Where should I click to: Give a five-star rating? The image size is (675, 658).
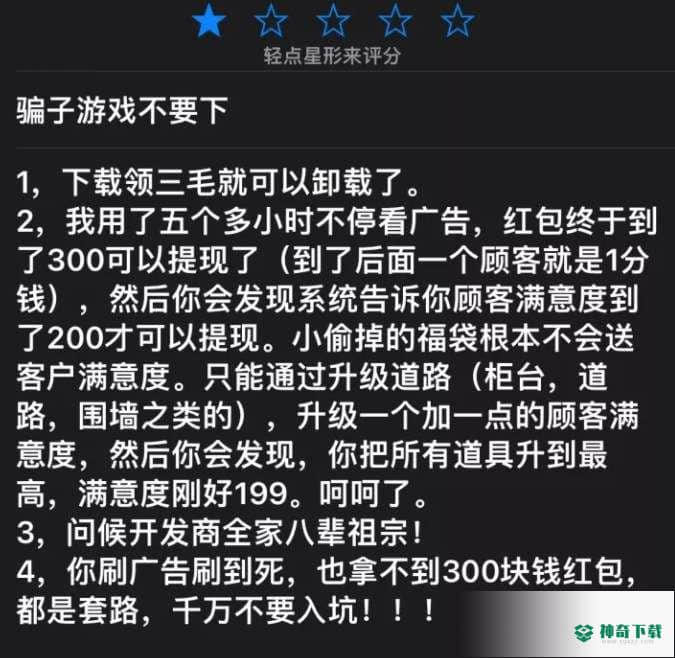pos(458,21)
